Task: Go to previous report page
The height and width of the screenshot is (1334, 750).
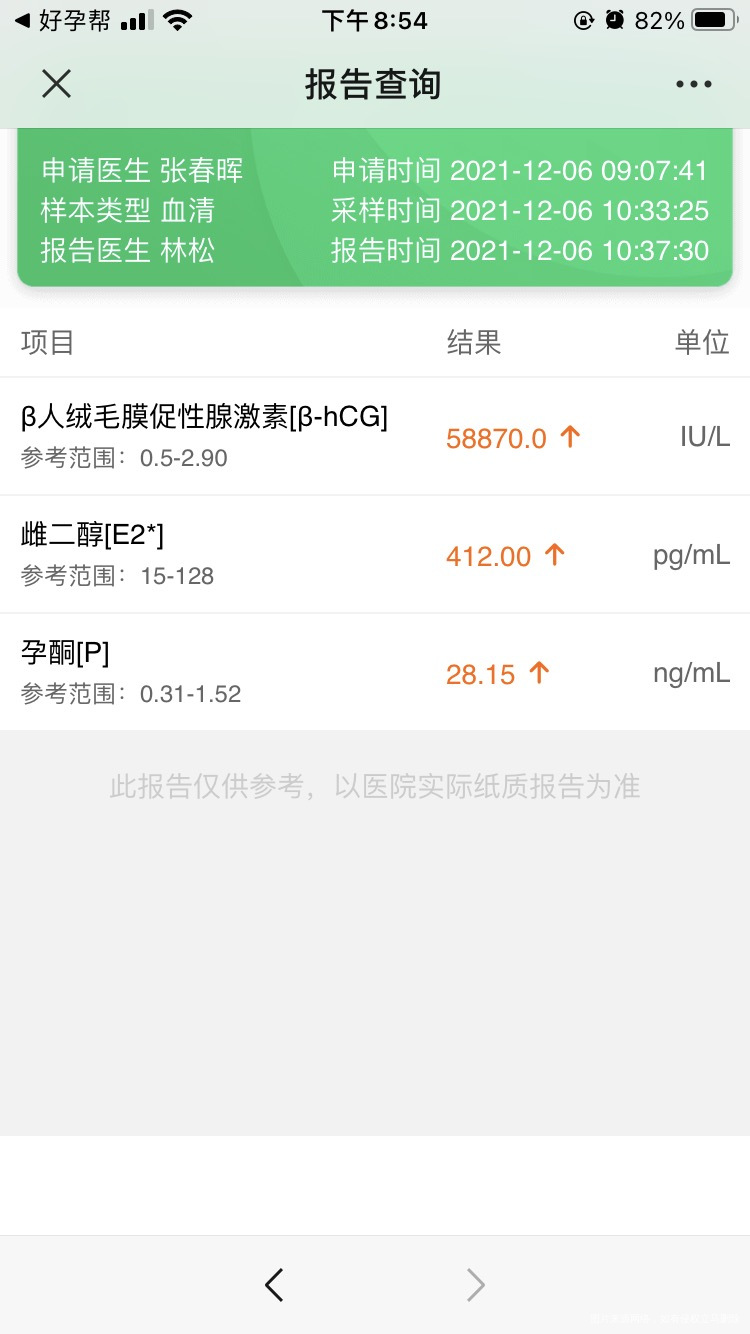Action: coord(274,1285)
